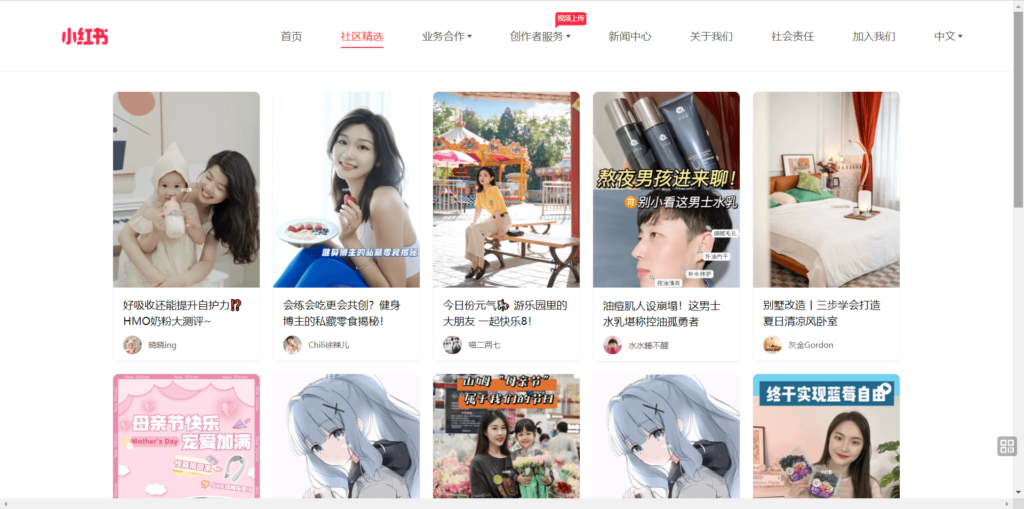Expand the 创作者服务 dropdown
The image size is (1024, 509).
(x=540, y=36)
